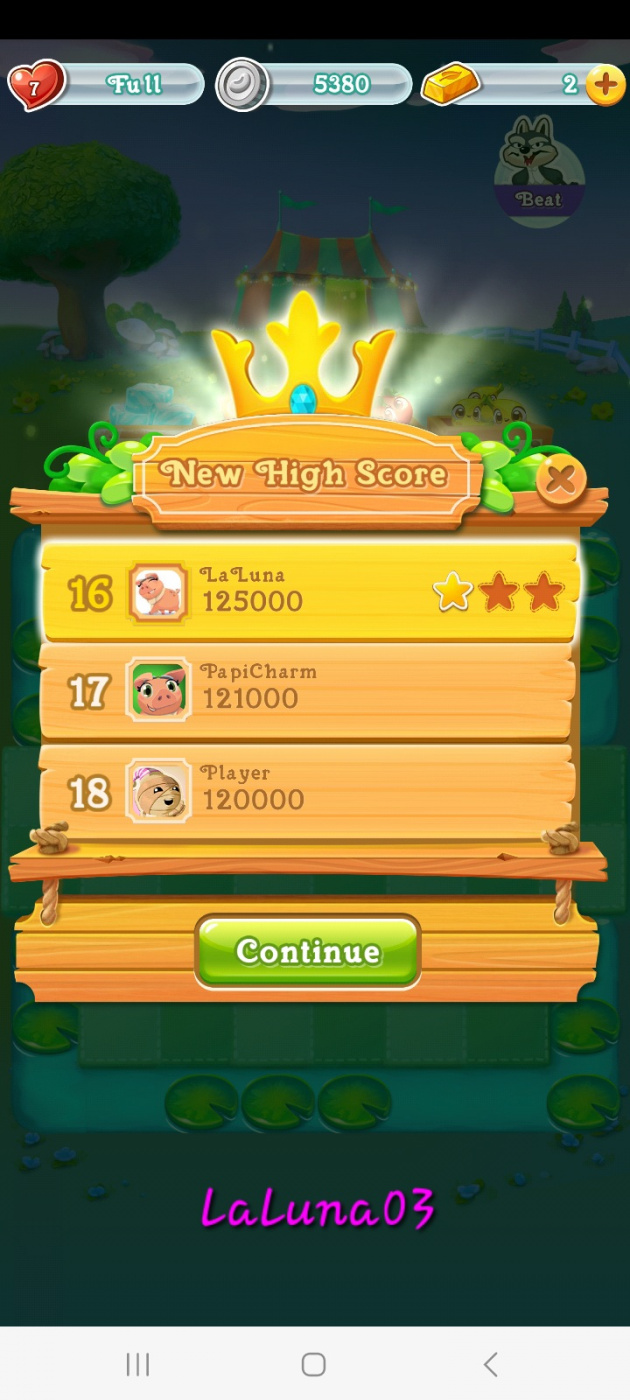Open Player's leaderboard entry at rank 18
Image resolution: width=630 pixels, height=1400 pixels.
pyautogui.click(x=308, y=790)
